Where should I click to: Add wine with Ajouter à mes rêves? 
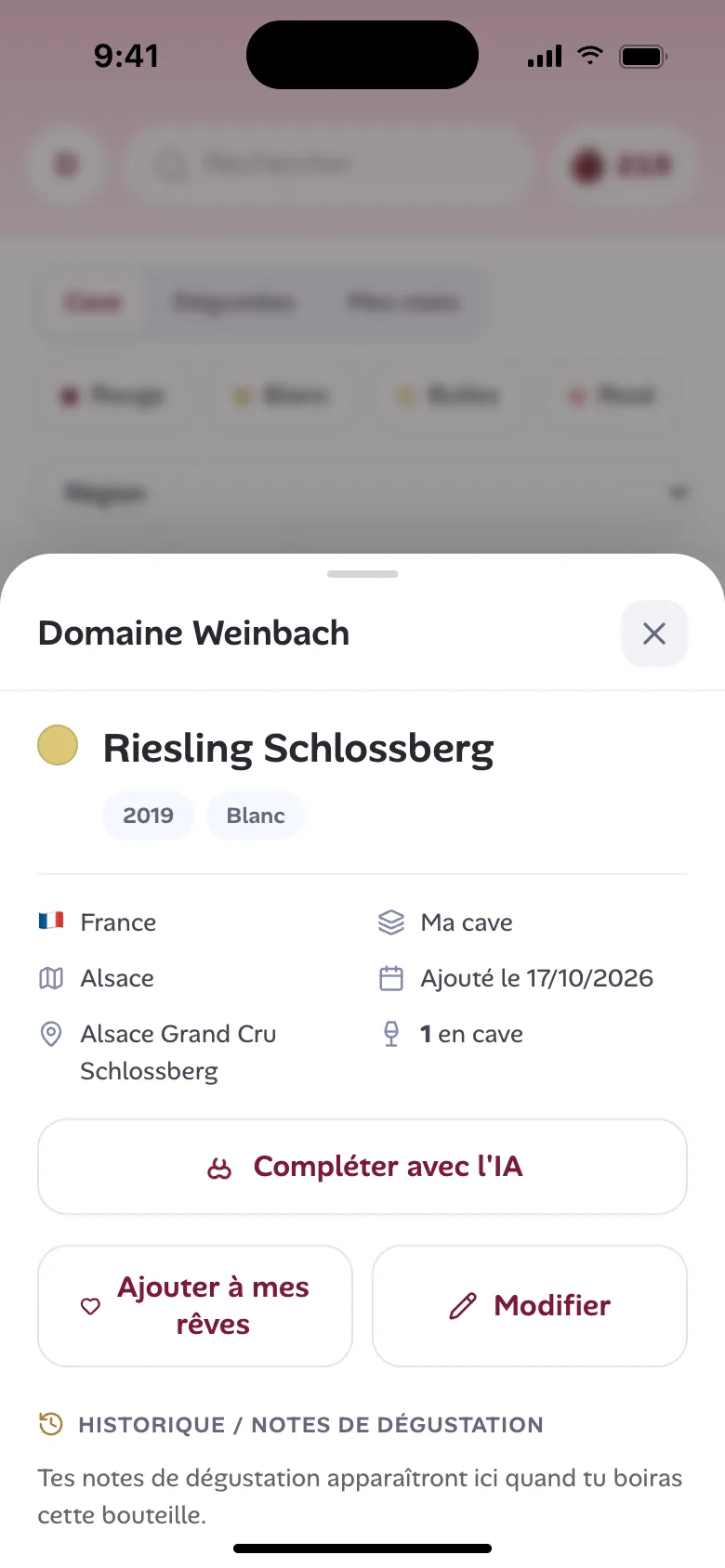(x=195, y=1306)
